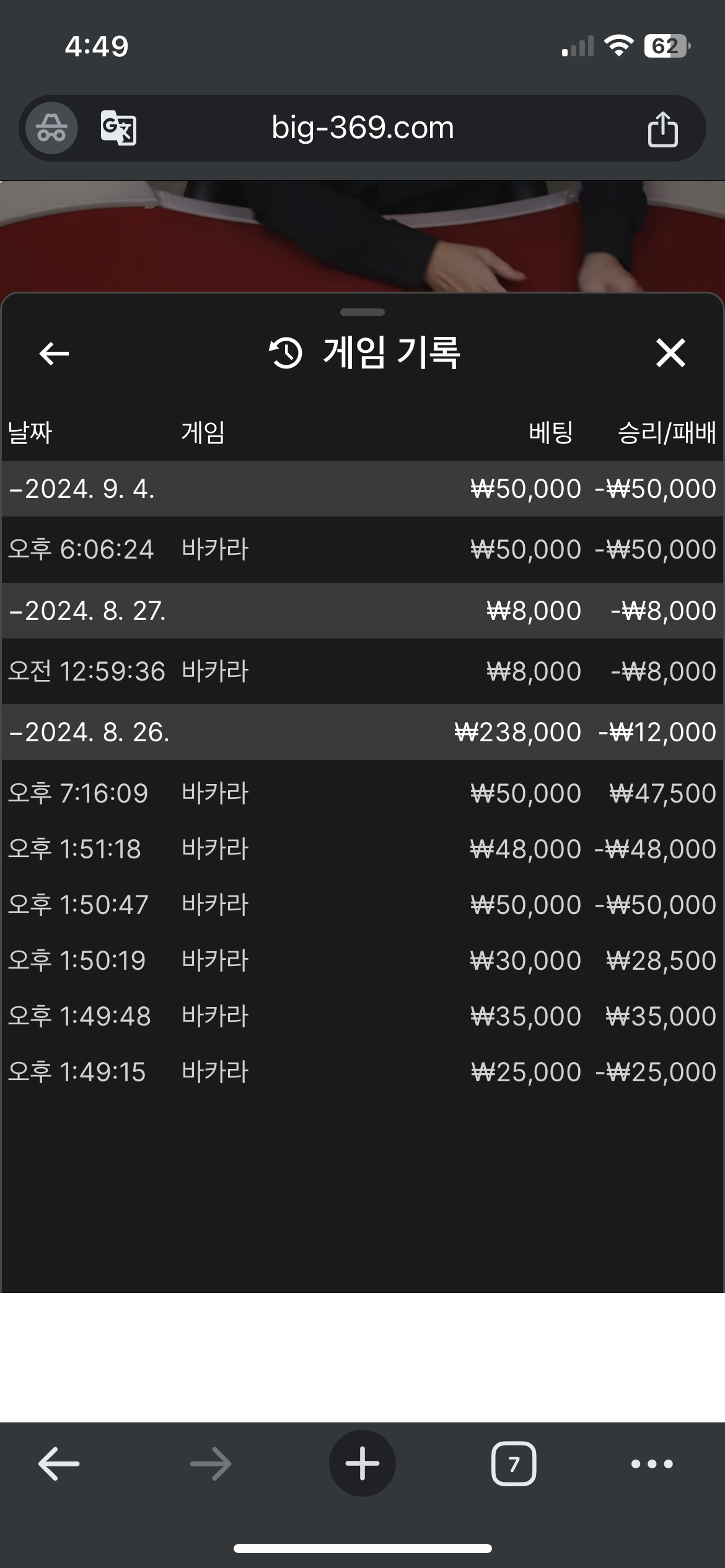Open the 오후 1:49:15 바카라 record
725x1568 pixels.
(362, 1072)
